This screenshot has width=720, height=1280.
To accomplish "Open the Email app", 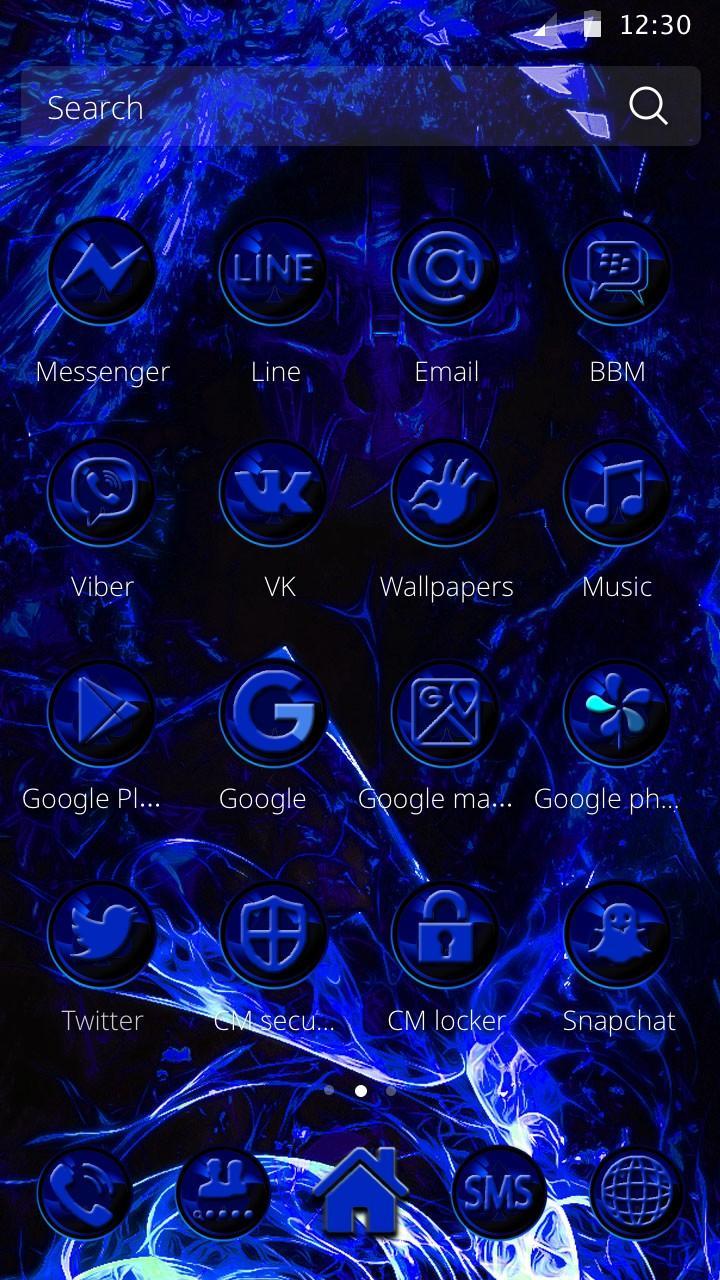I will point(446,270).
